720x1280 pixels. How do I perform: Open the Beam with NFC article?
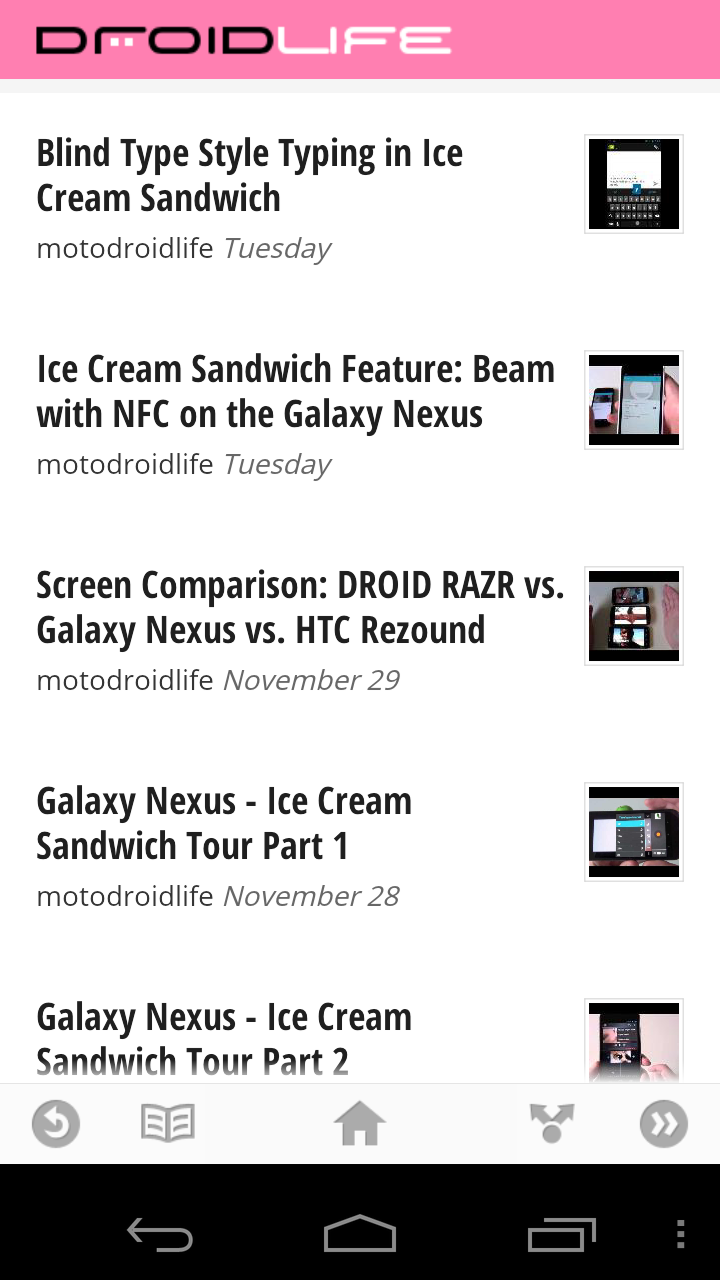click(x=295, y=392)
